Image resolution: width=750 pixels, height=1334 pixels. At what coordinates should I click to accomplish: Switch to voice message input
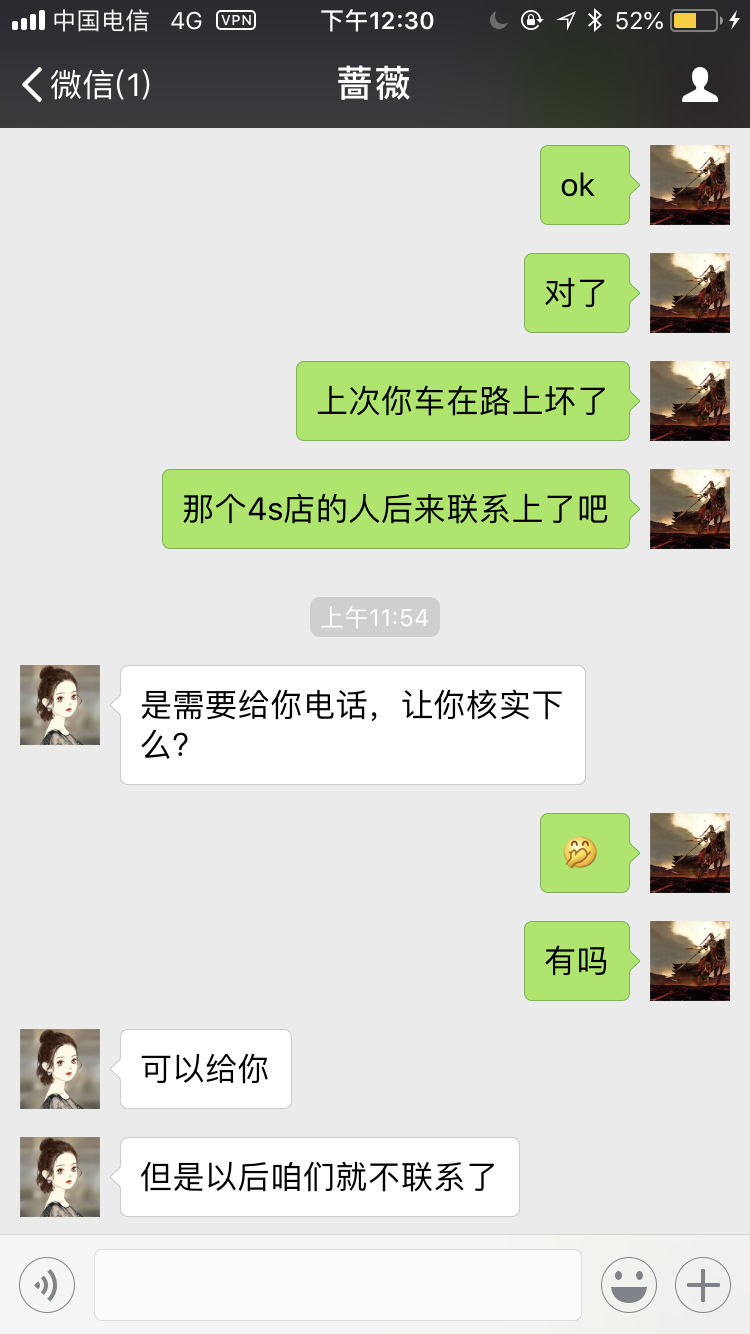tap(47, 1284)
